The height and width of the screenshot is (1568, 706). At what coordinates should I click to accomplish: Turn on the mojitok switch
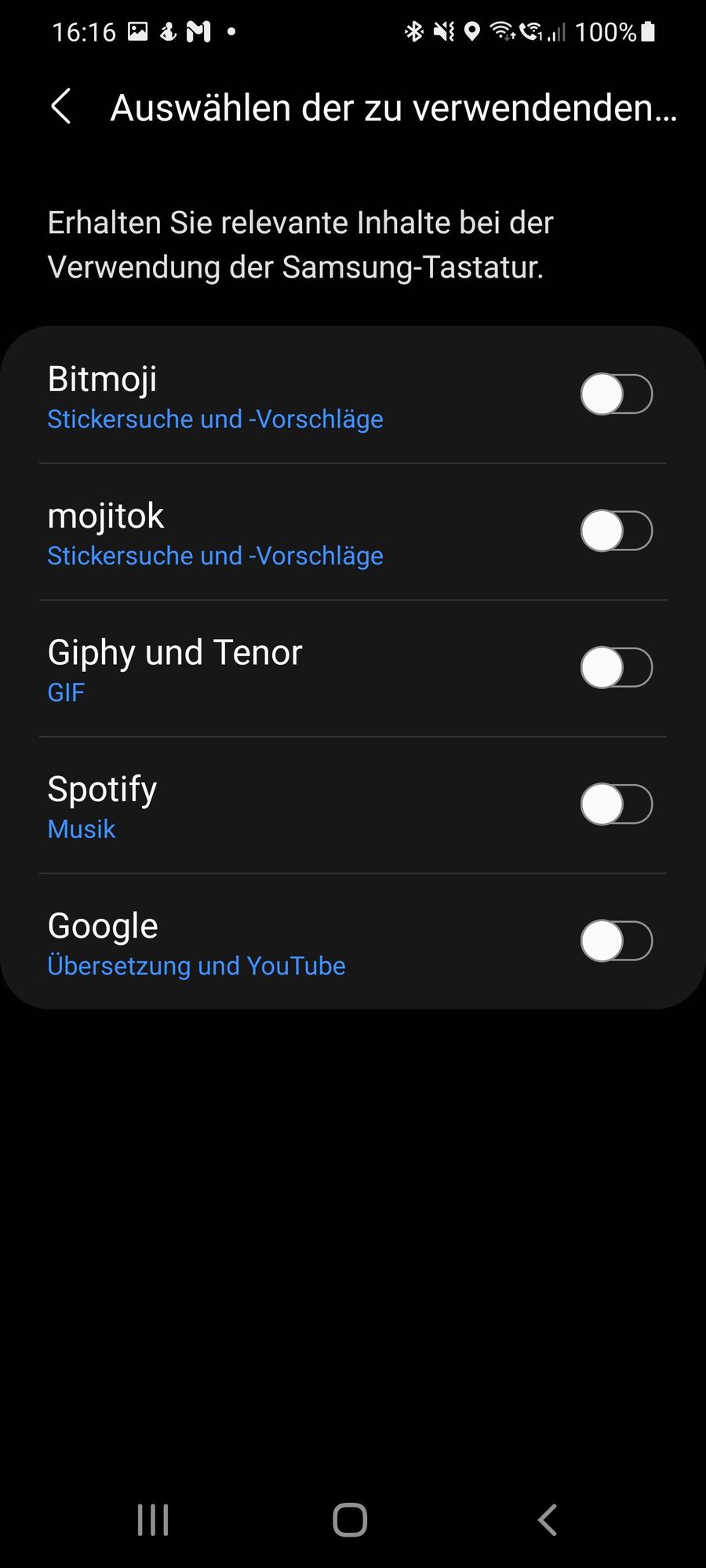pos(616,531)
